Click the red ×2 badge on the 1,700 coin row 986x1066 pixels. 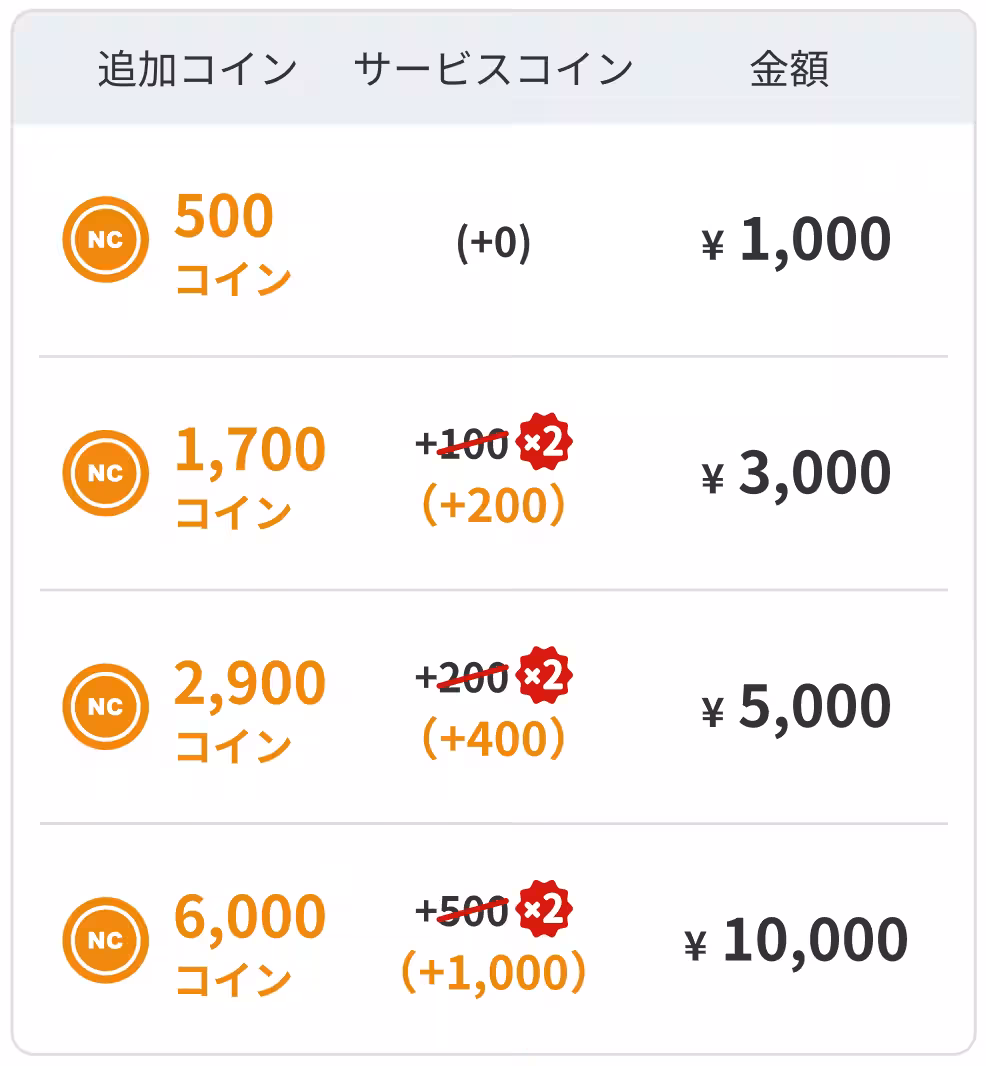point(546,441)
